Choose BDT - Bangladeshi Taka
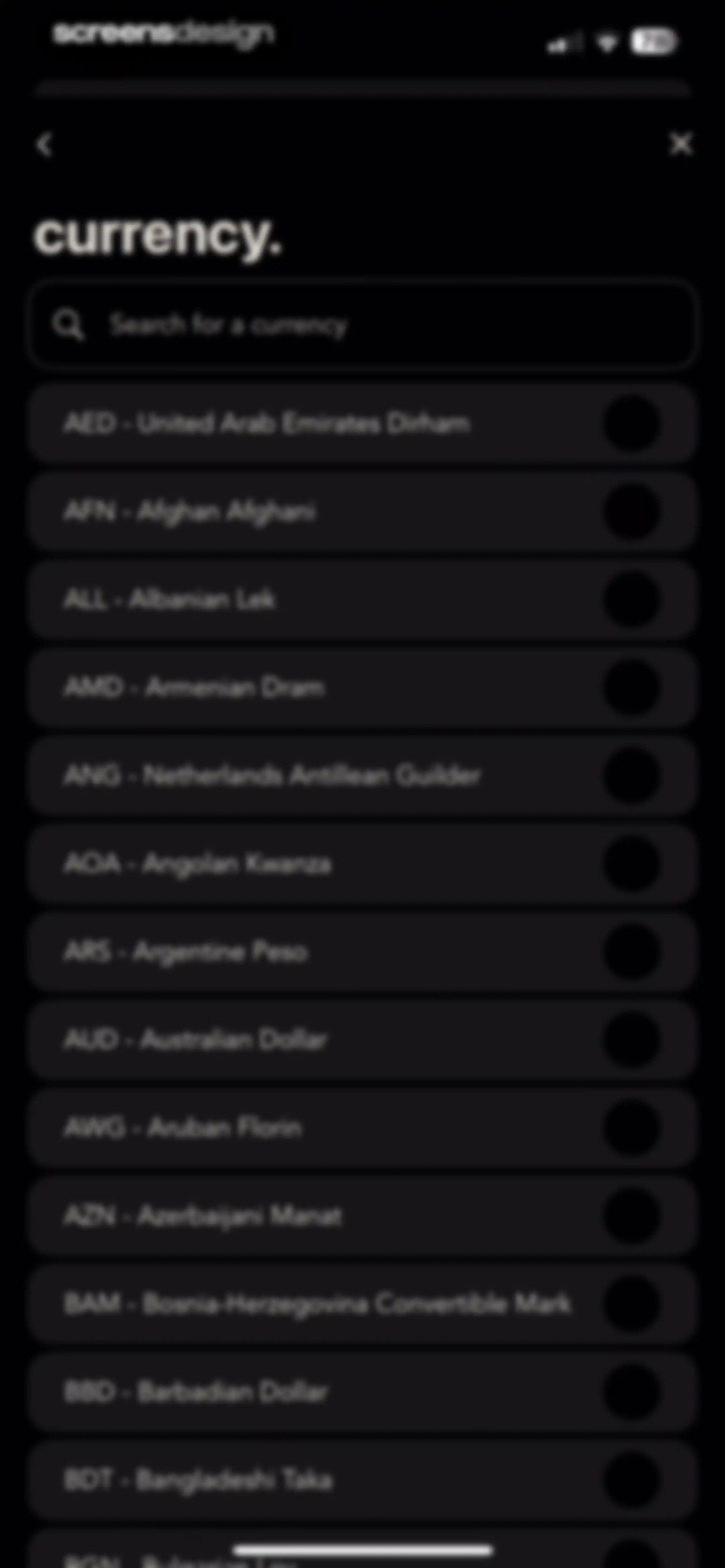The width and height of the screenshot is (725, 1568). [x=362, y=1480]
